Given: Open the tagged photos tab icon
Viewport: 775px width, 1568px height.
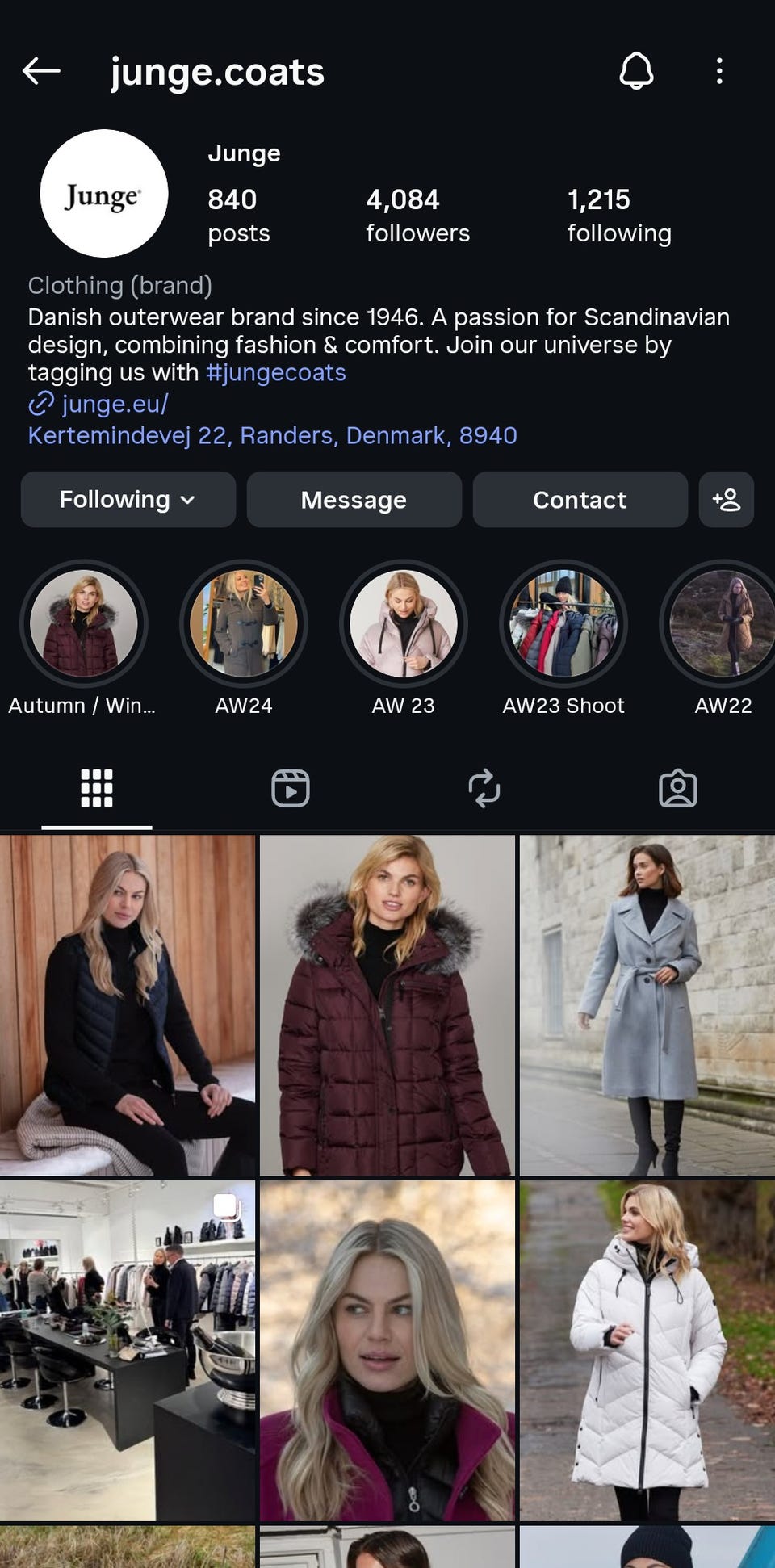Looking at the screenshot, I should pos(678,789).
